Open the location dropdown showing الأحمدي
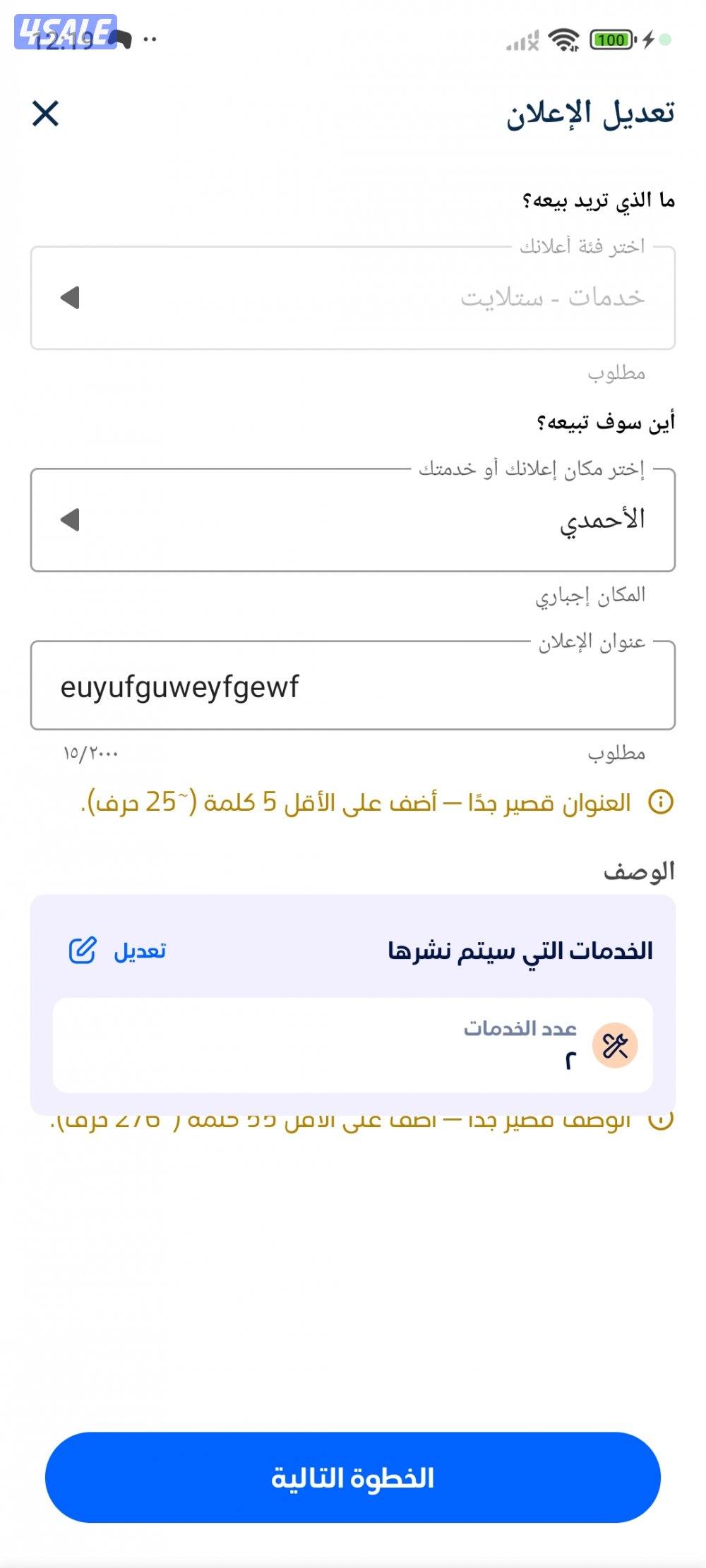This screenshot has height=1568, width=706. point(353,520)
